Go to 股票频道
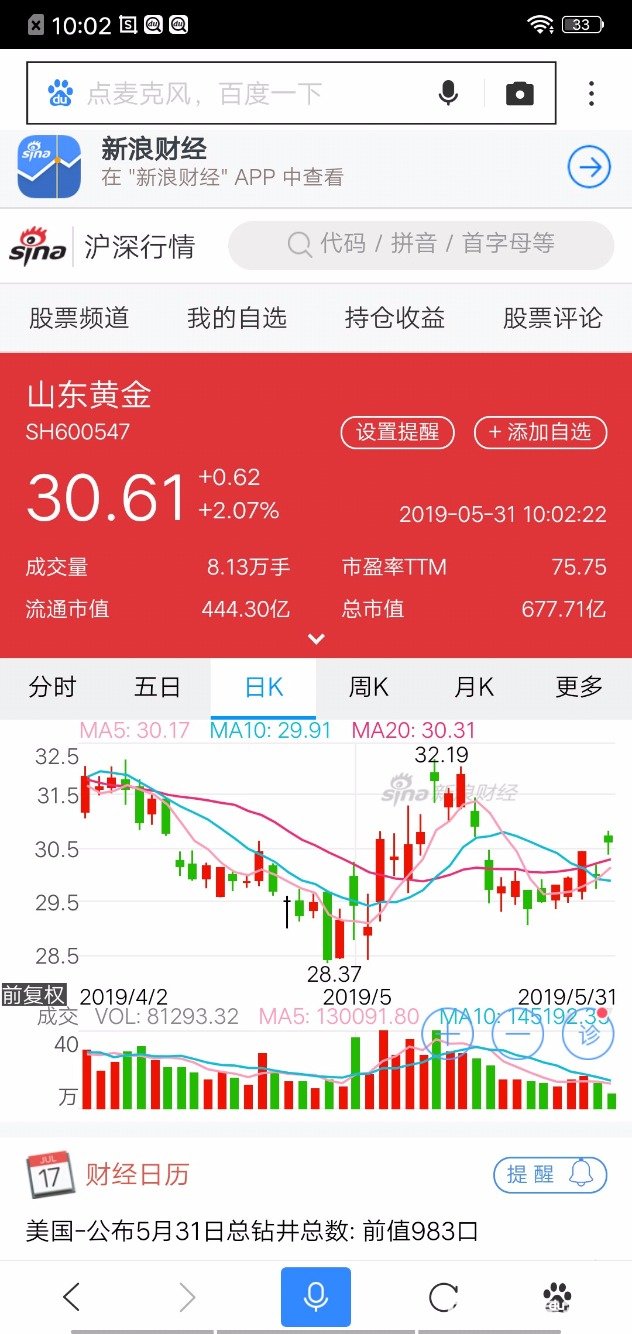 point(79,318)
